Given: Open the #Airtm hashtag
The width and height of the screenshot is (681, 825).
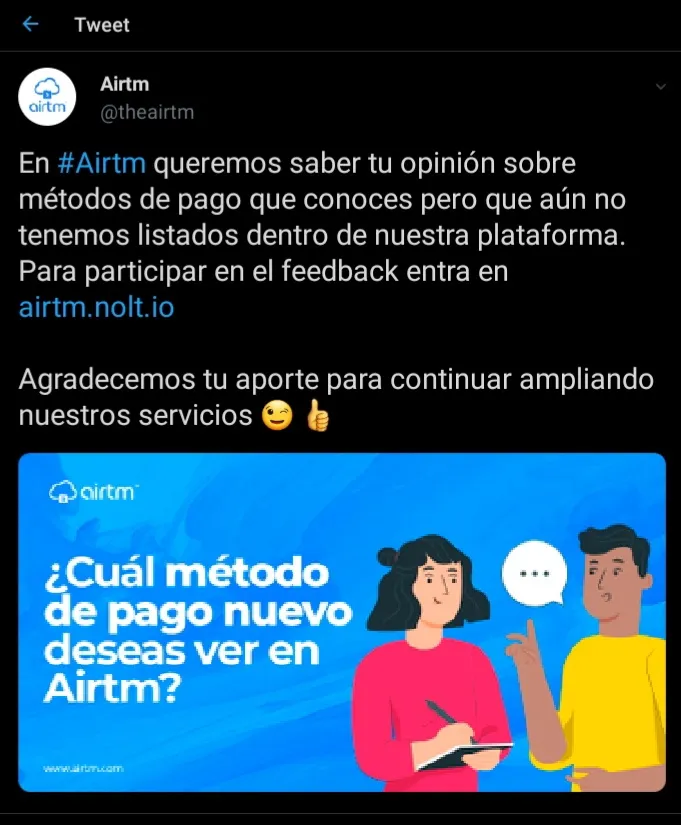Looking at the screenshot, I should point(101,162).
